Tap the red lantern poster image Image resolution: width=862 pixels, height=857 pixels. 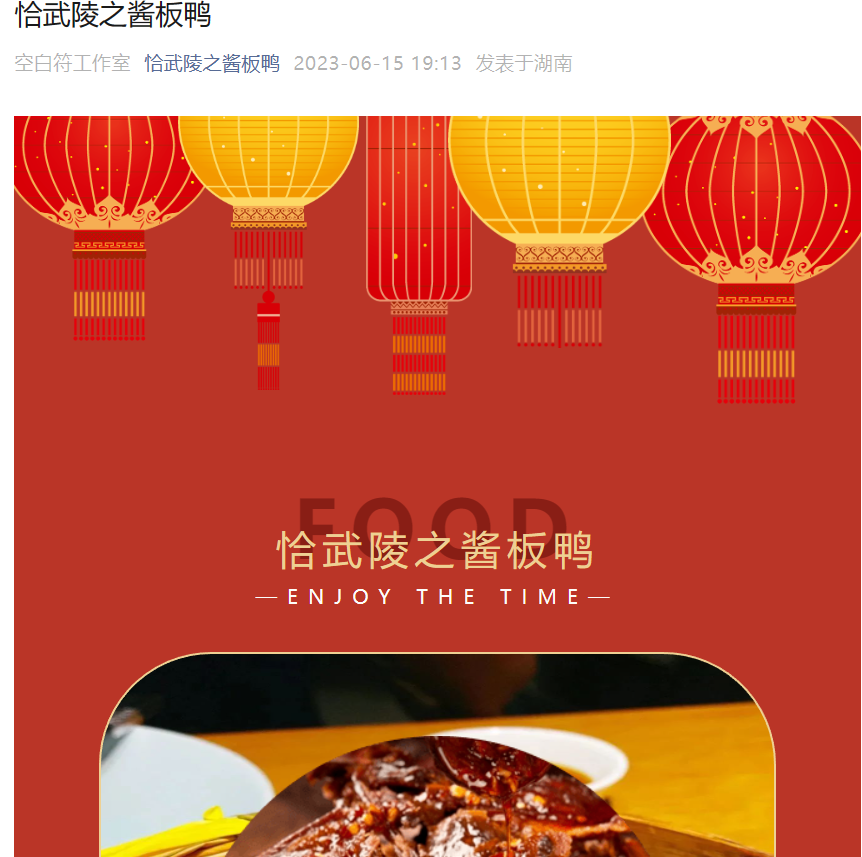(x=437, y=400)
